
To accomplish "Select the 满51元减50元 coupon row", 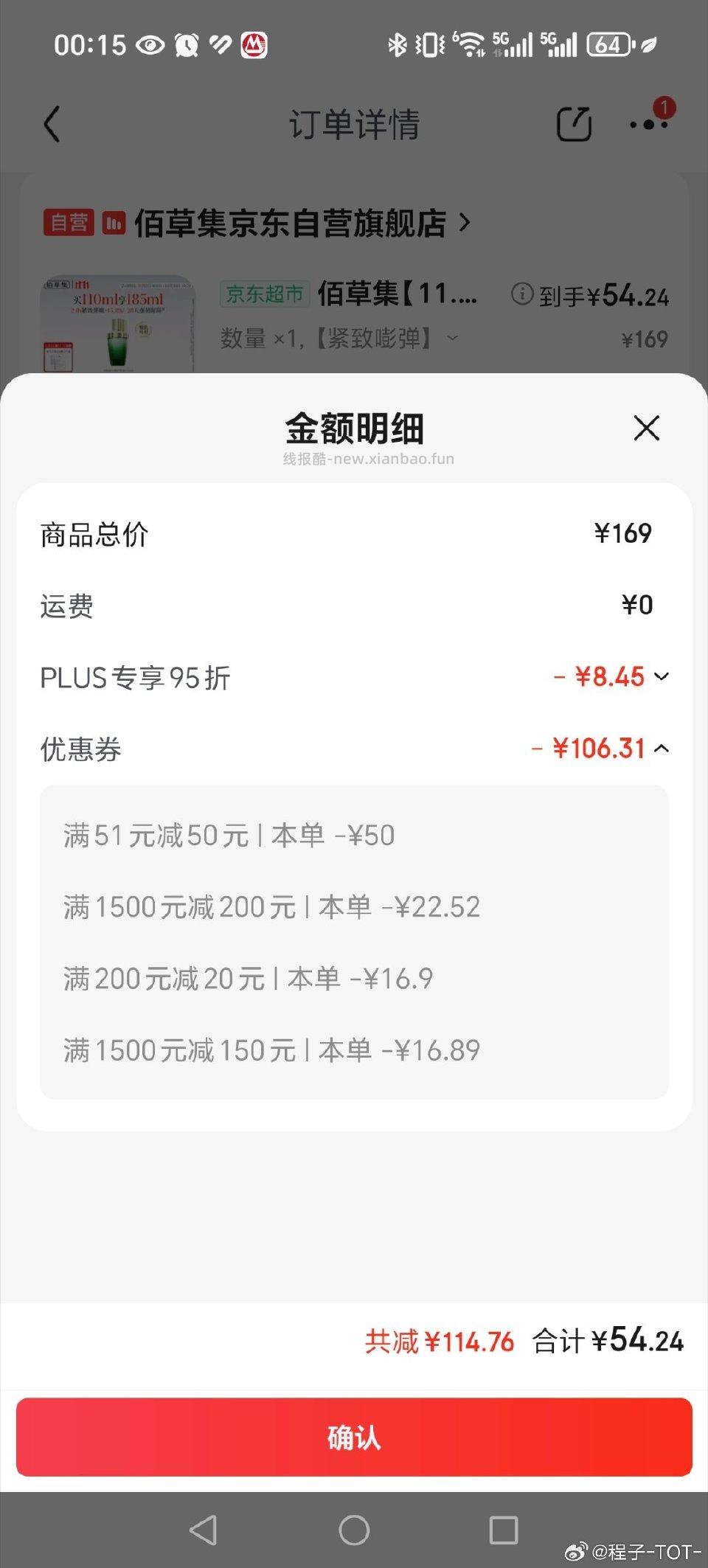I will [x=229, y=835].
